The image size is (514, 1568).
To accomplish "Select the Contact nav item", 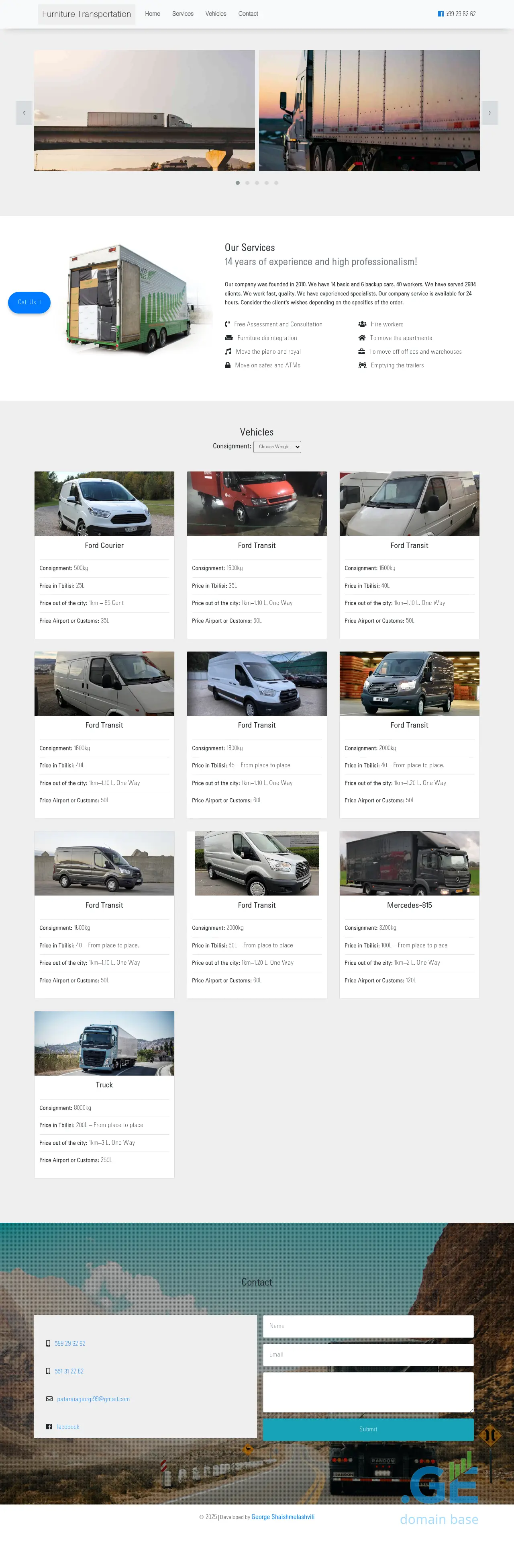I will click(248, 14).
